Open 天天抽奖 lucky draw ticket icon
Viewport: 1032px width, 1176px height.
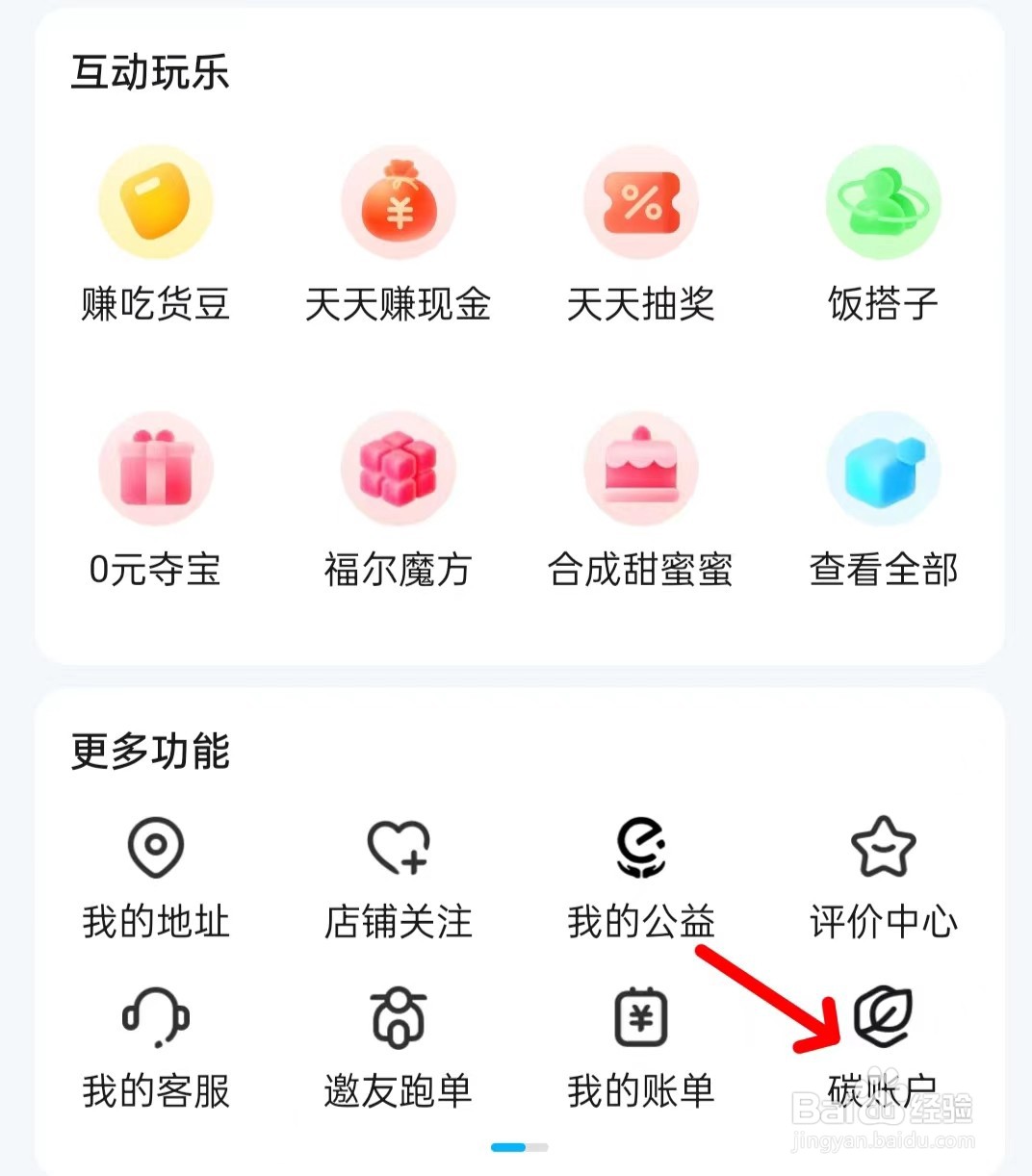click(x=641, y=203)
